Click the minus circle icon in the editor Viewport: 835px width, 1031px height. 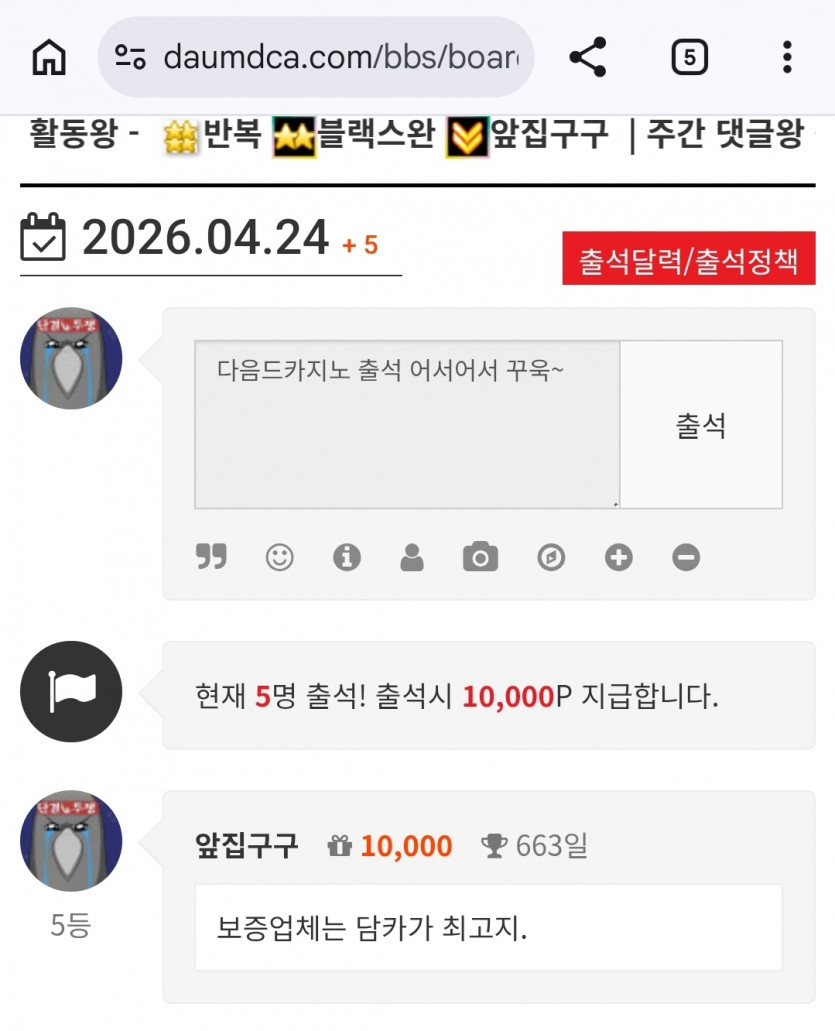(x=685, y=557)
